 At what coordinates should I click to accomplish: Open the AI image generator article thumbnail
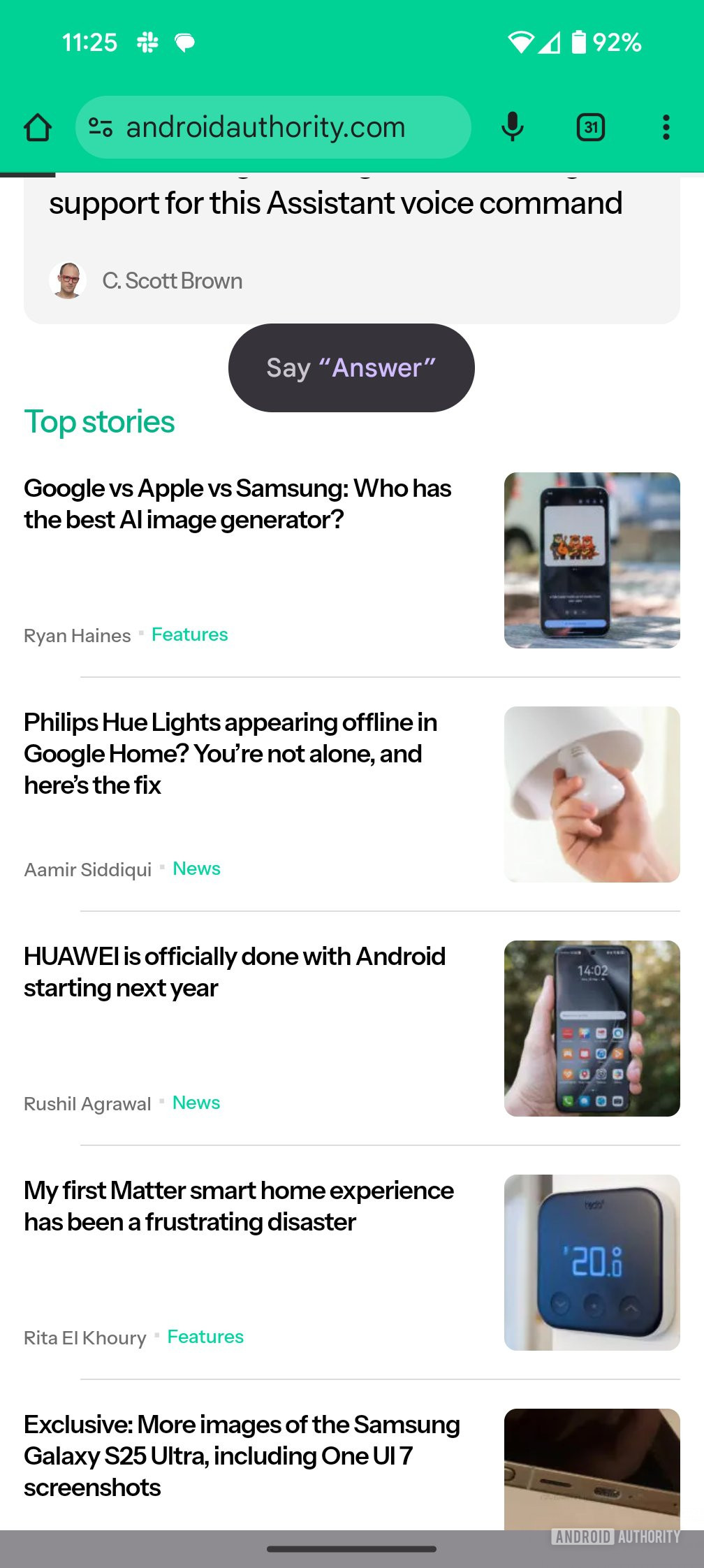(592, 560)
